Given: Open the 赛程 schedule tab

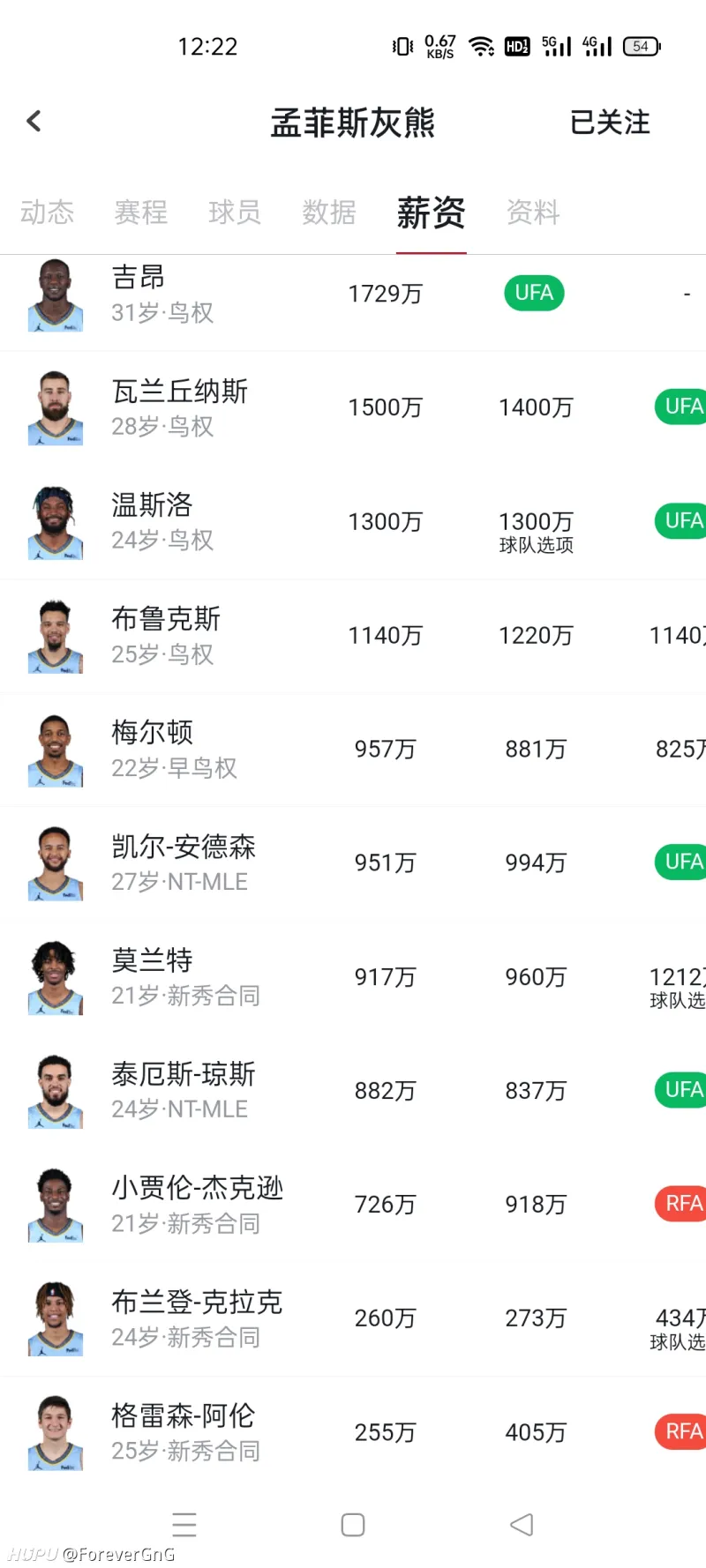Looking at the screenshot, I should click(141, 213).
